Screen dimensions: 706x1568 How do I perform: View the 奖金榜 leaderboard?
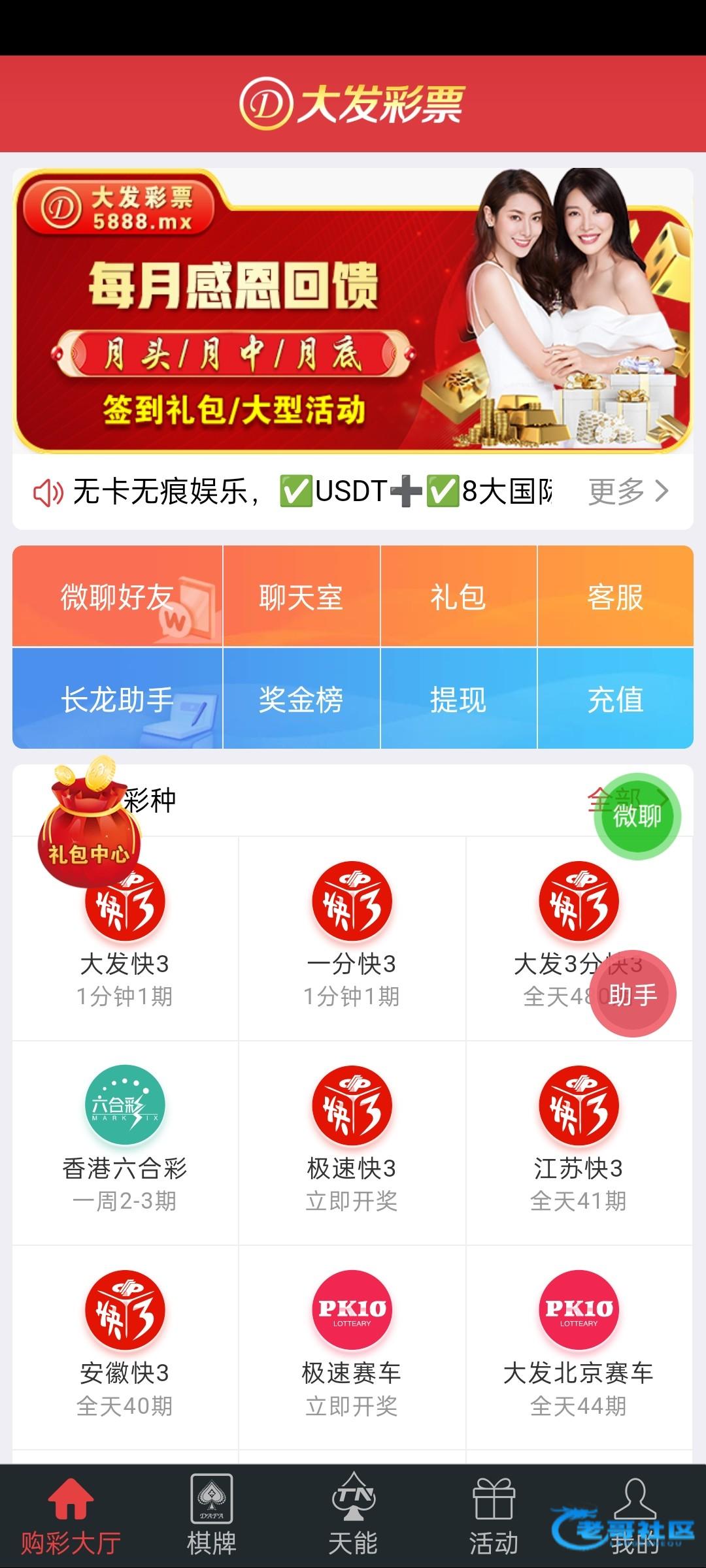[x=301, y=699]
